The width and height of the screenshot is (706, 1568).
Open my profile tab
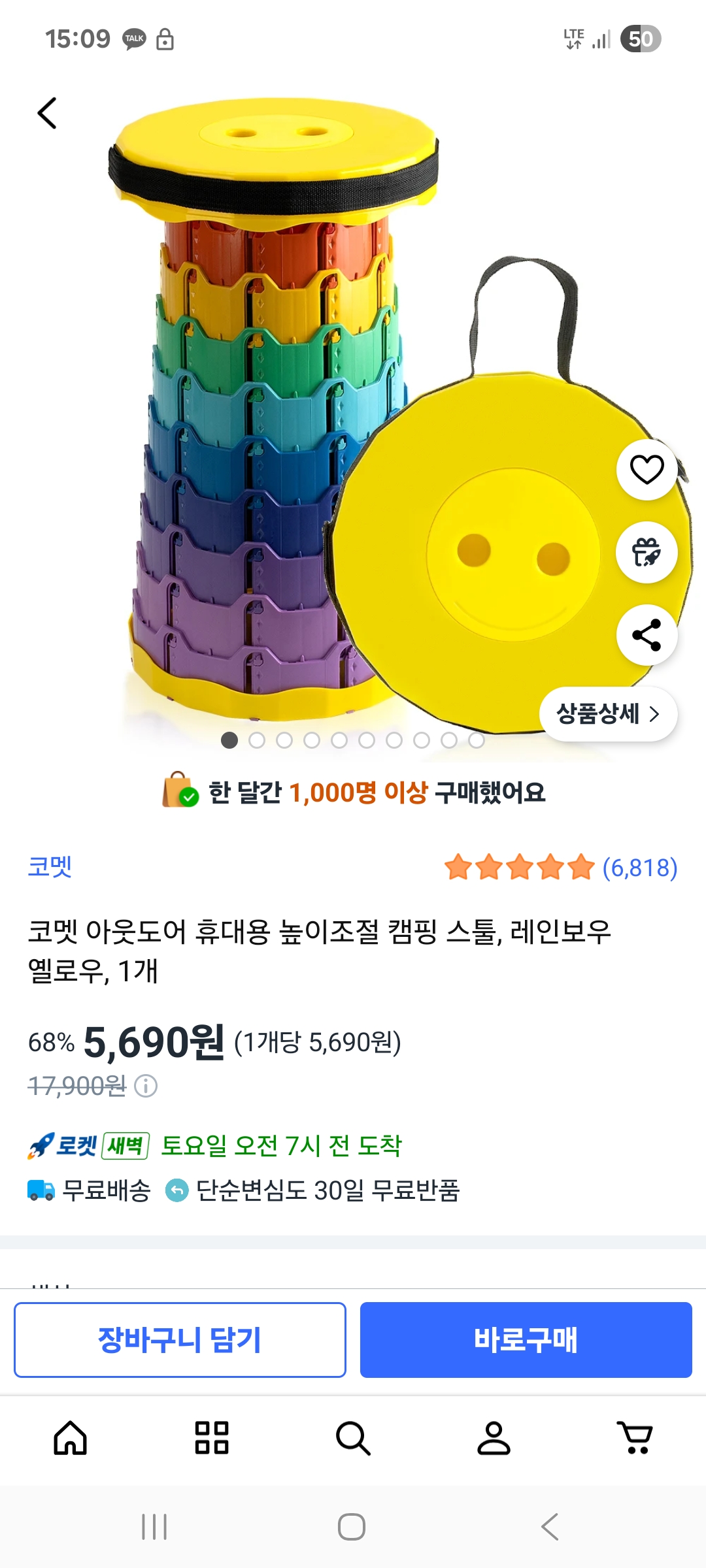pos(494,1438)
